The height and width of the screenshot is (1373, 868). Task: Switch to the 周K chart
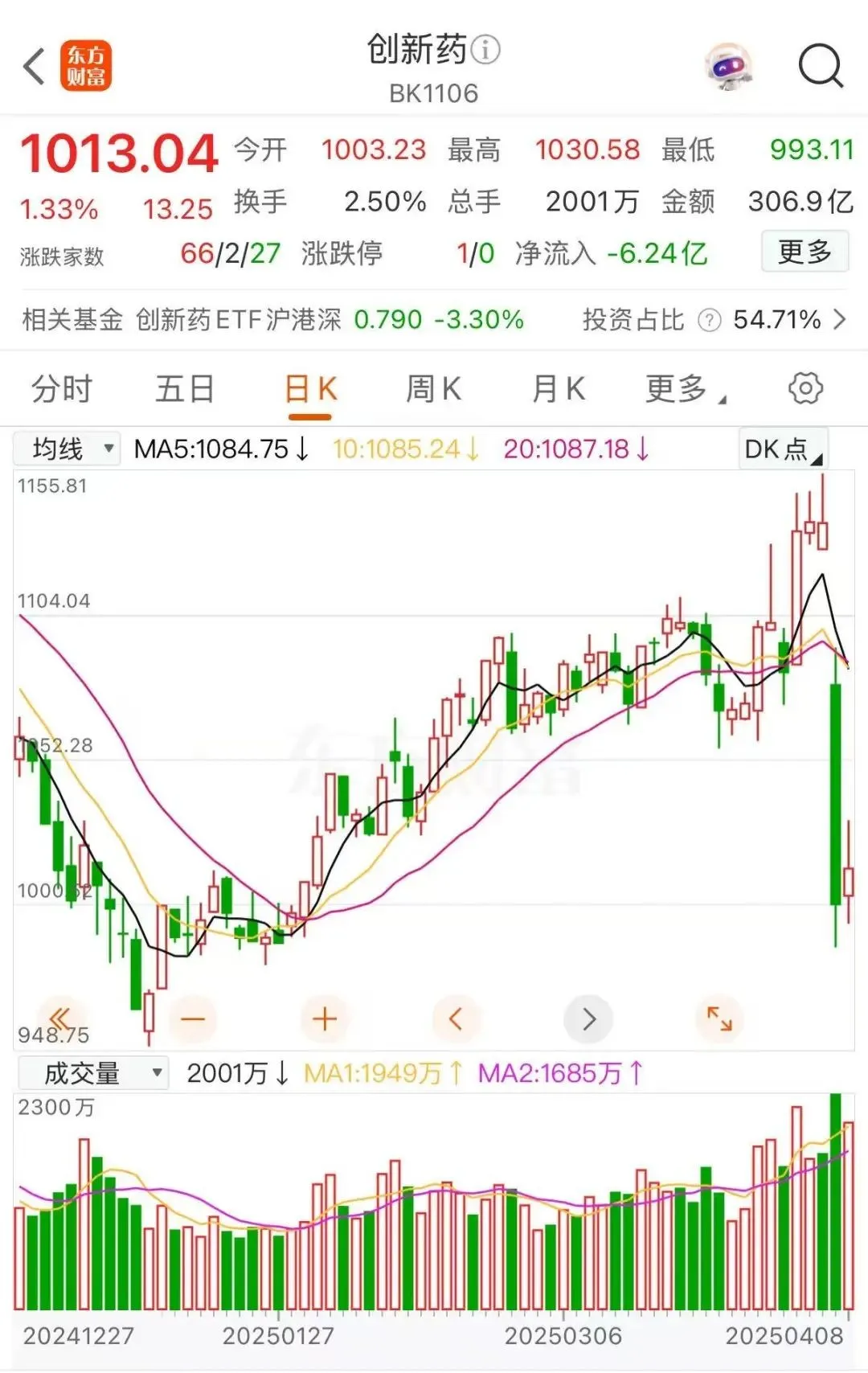(x=434, y=390)
